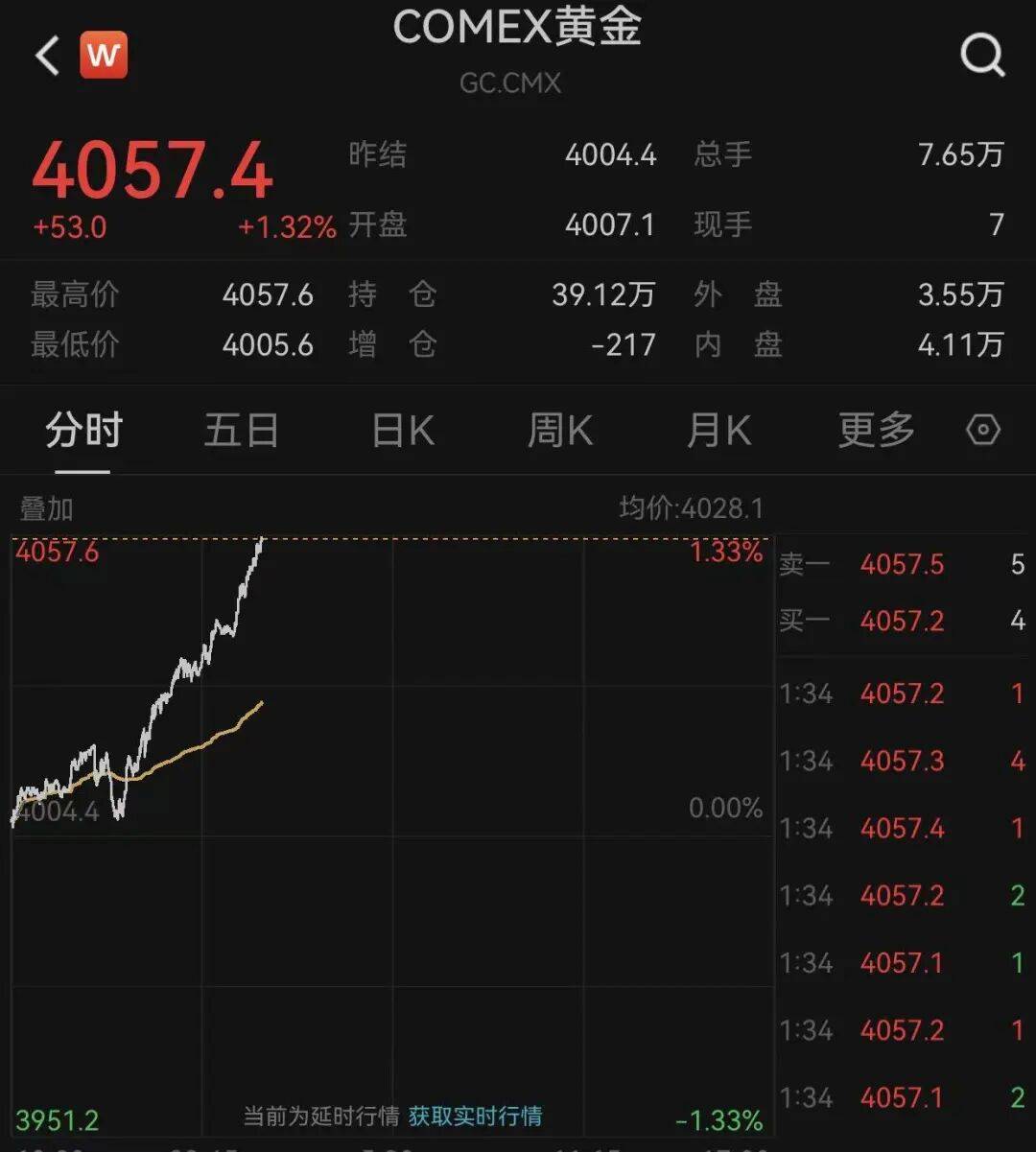Tap the 获取实时行情 link
The image size is (1036, 1152).
point(475,1117)
